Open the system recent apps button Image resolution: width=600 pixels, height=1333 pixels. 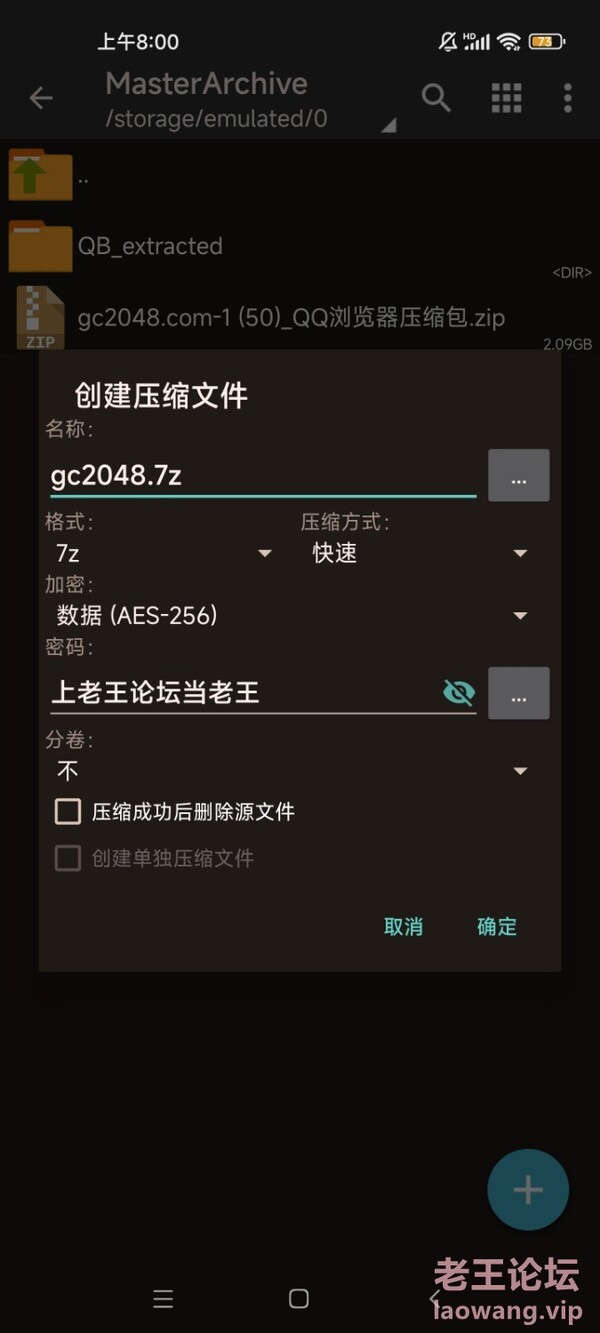coord(163,1299)
